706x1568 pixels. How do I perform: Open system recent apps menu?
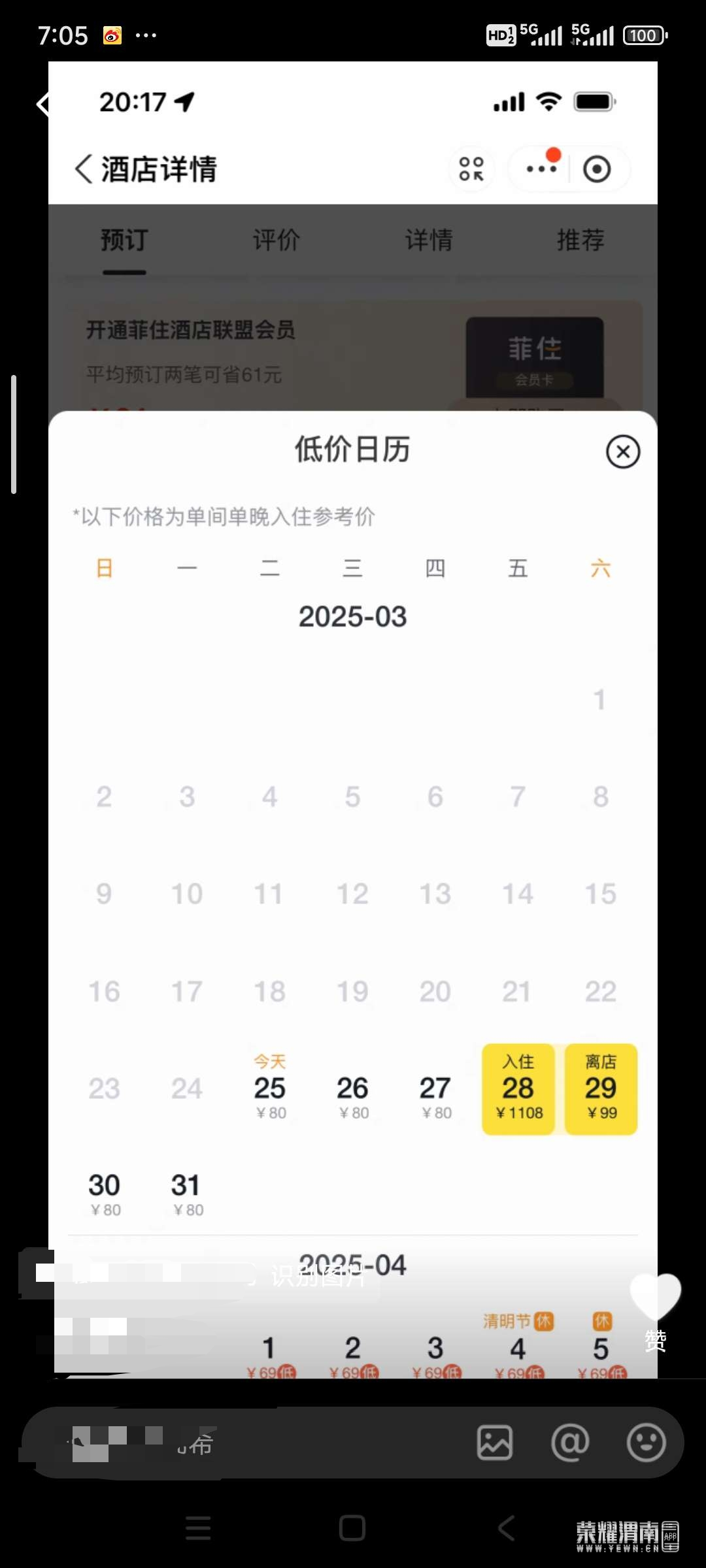pyautogui.click(x=198, y=1528)
